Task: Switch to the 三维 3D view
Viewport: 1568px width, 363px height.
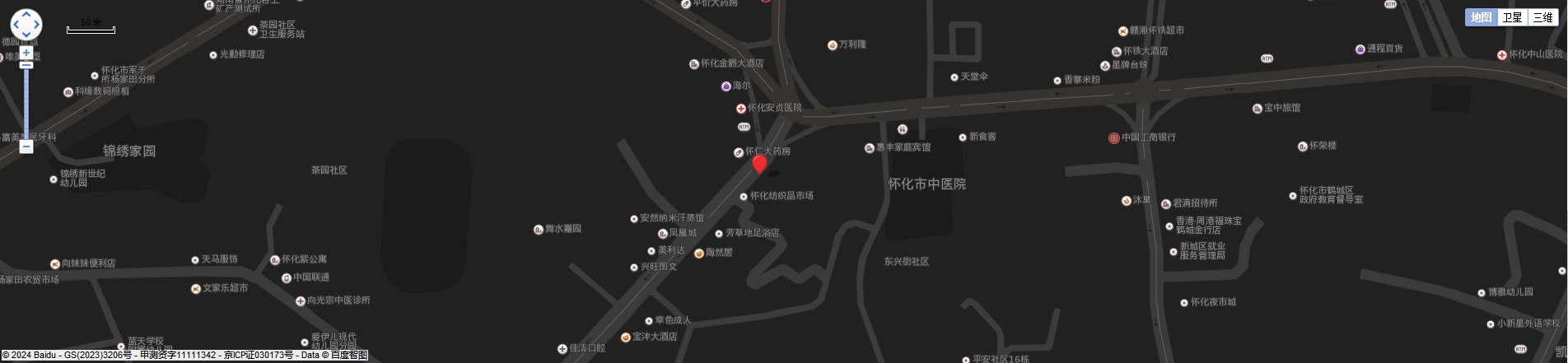Action: pyautogui.click(x=1542, y=17)
